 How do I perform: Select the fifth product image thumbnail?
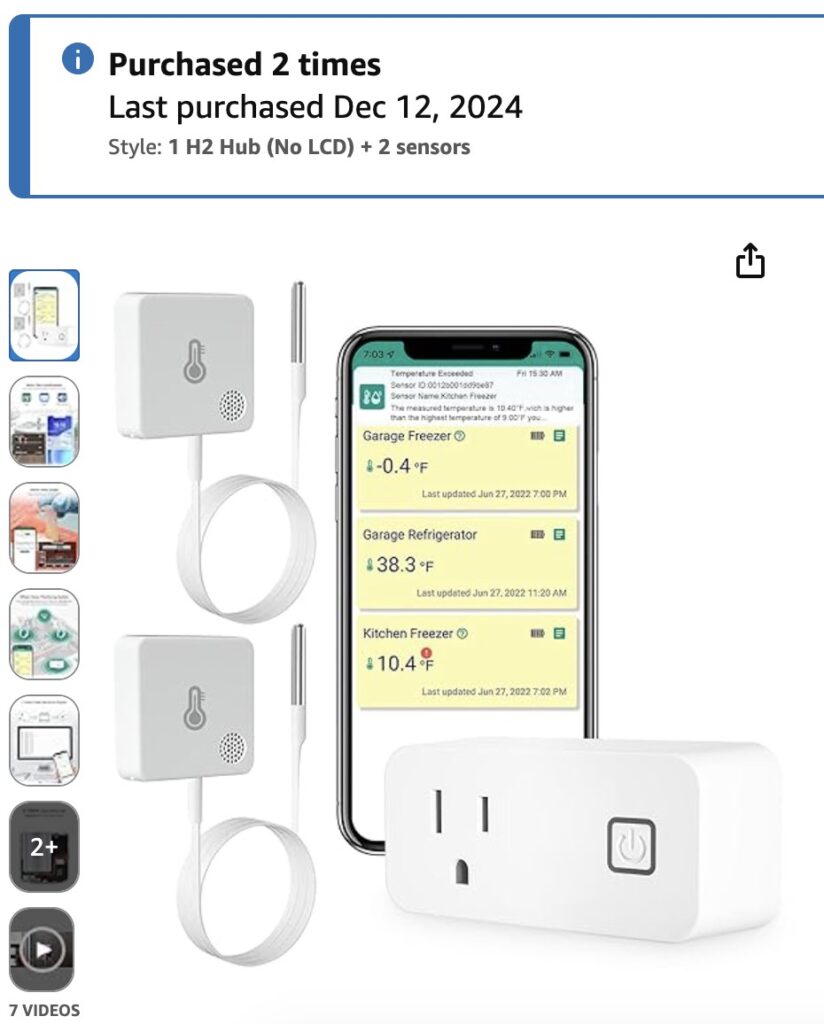[44, 740]
